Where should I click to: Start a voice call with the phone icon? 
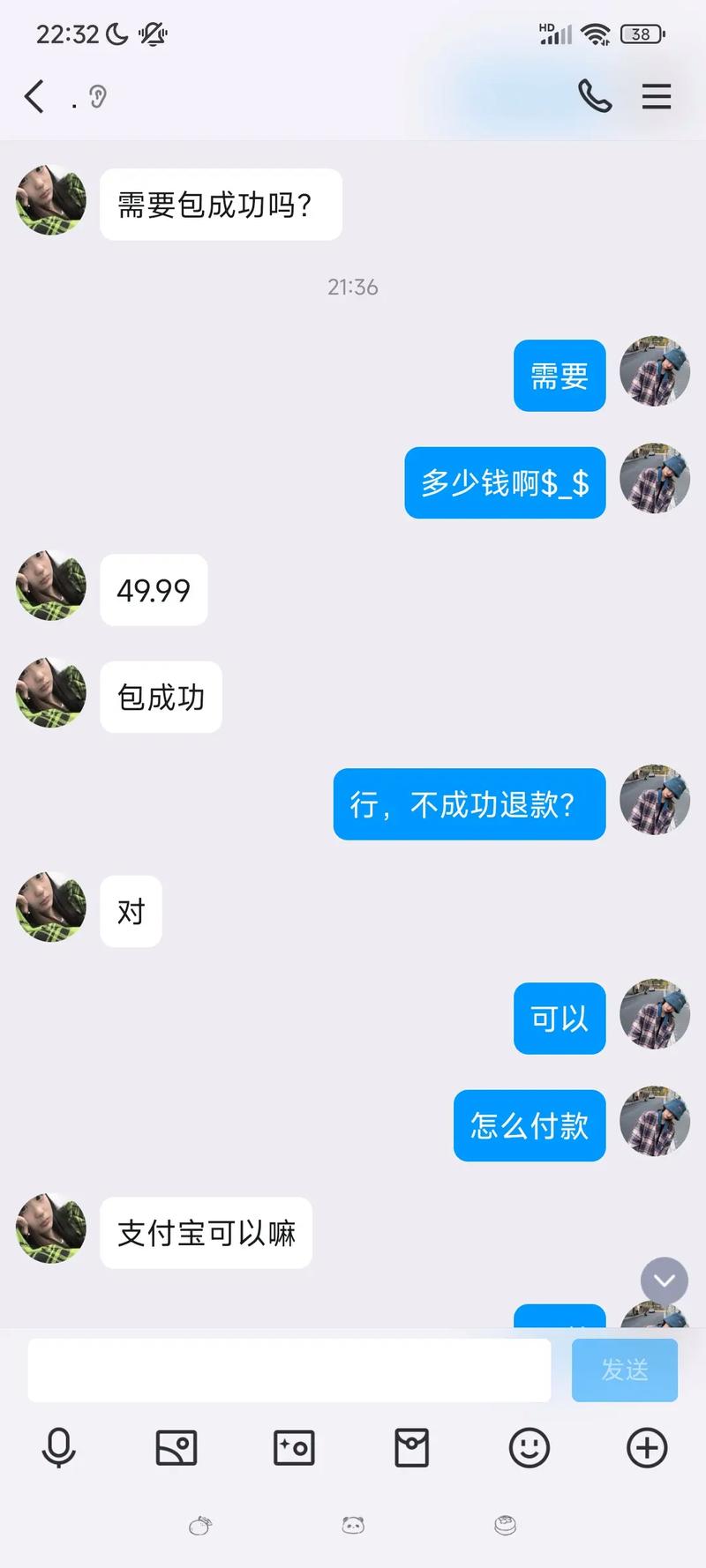[595, 97]
